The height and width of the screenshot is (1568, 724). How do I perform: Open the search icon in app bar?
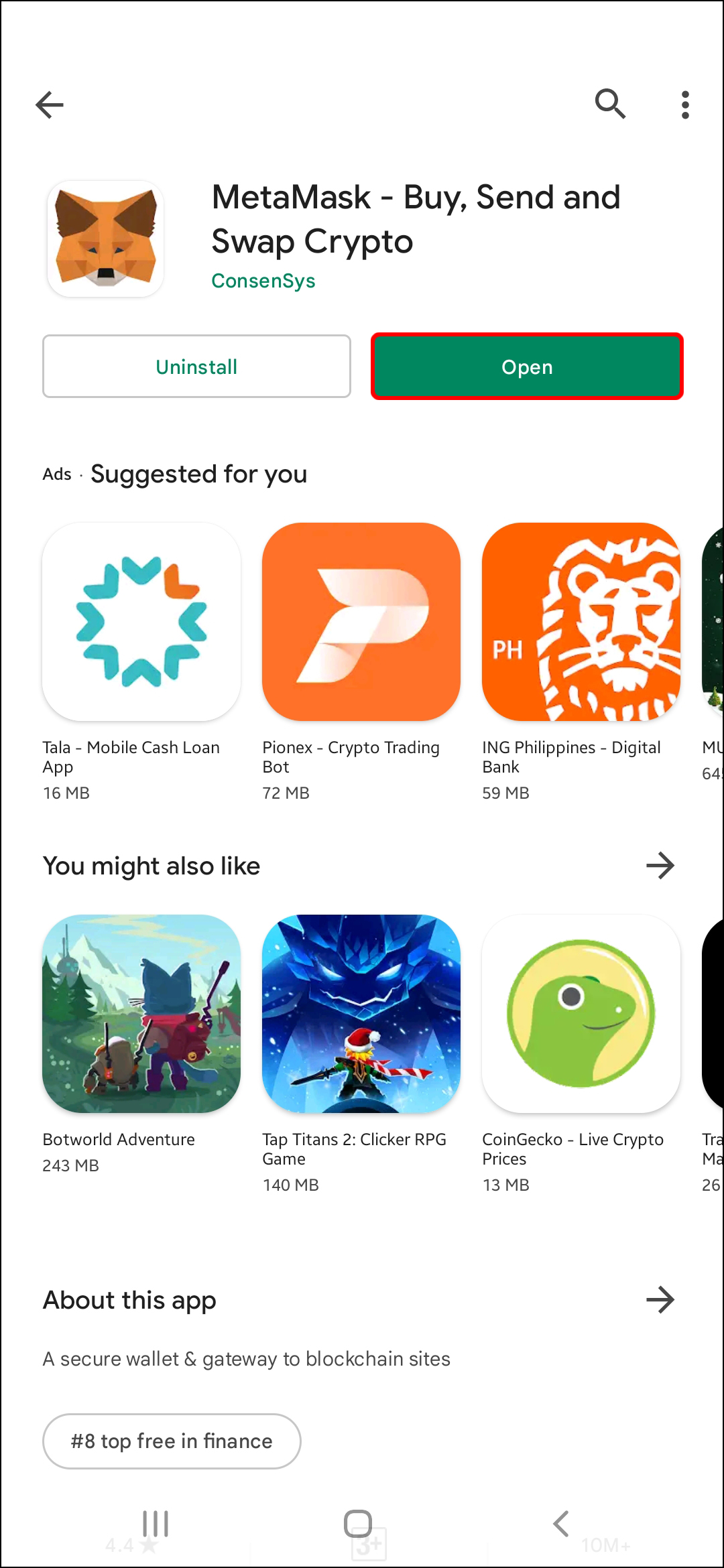click(x=610, y=104)
